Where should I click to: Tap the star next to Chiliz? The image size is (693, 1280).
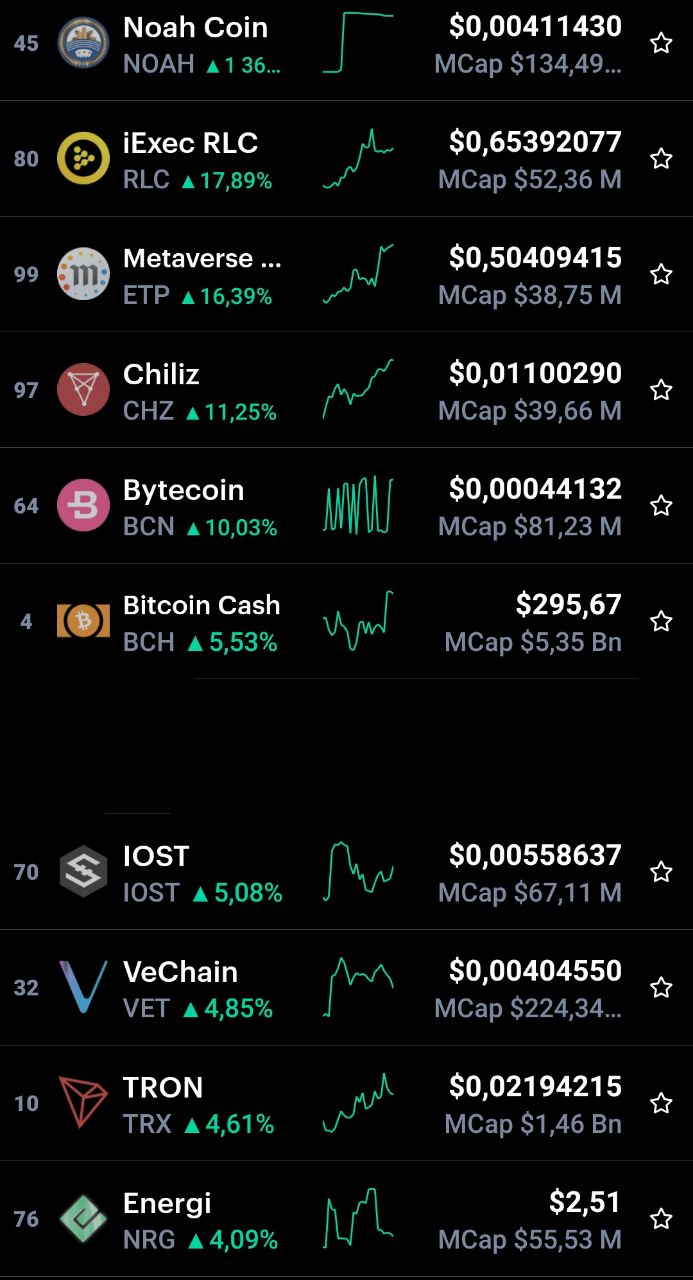(661, 390)
